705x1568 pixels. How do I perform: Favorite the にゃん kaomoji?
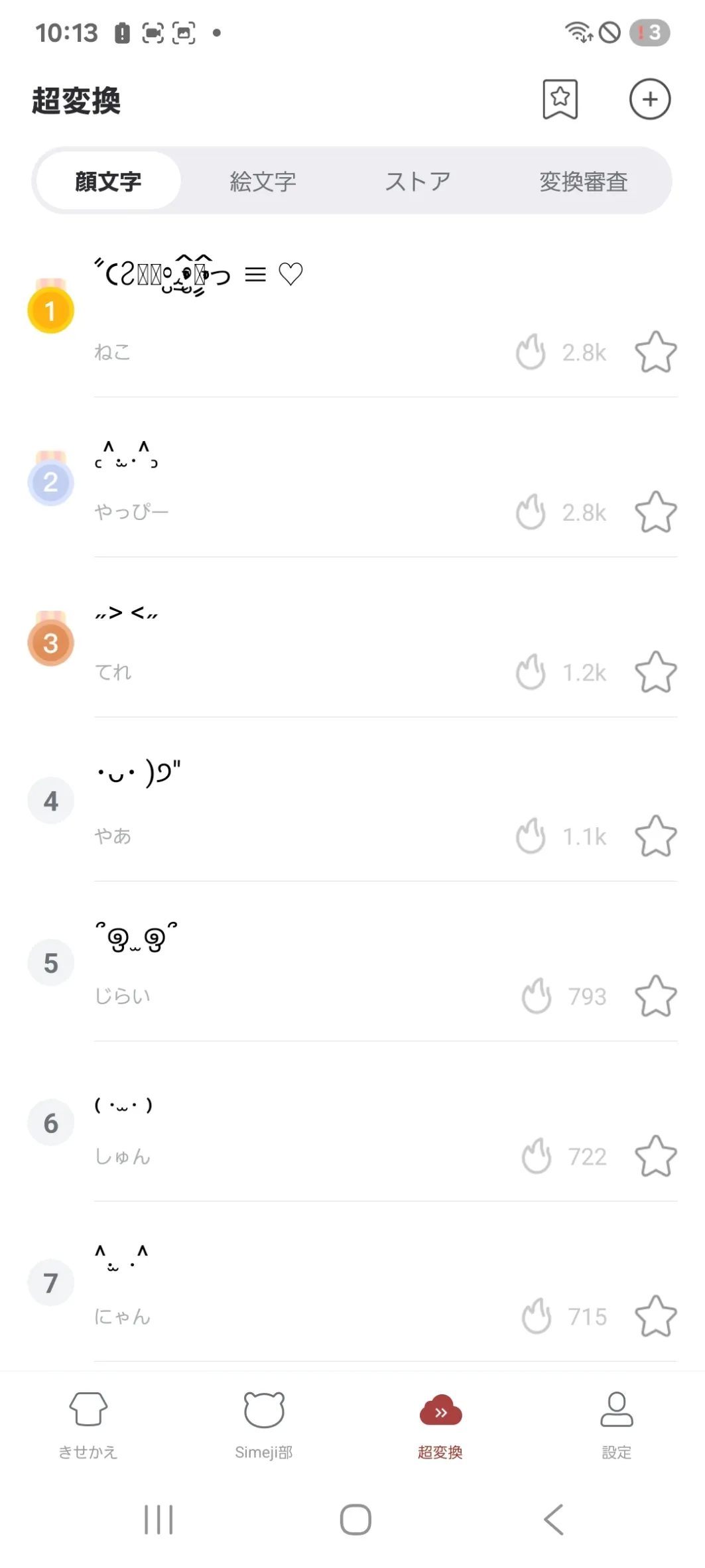pos(655,1316)
